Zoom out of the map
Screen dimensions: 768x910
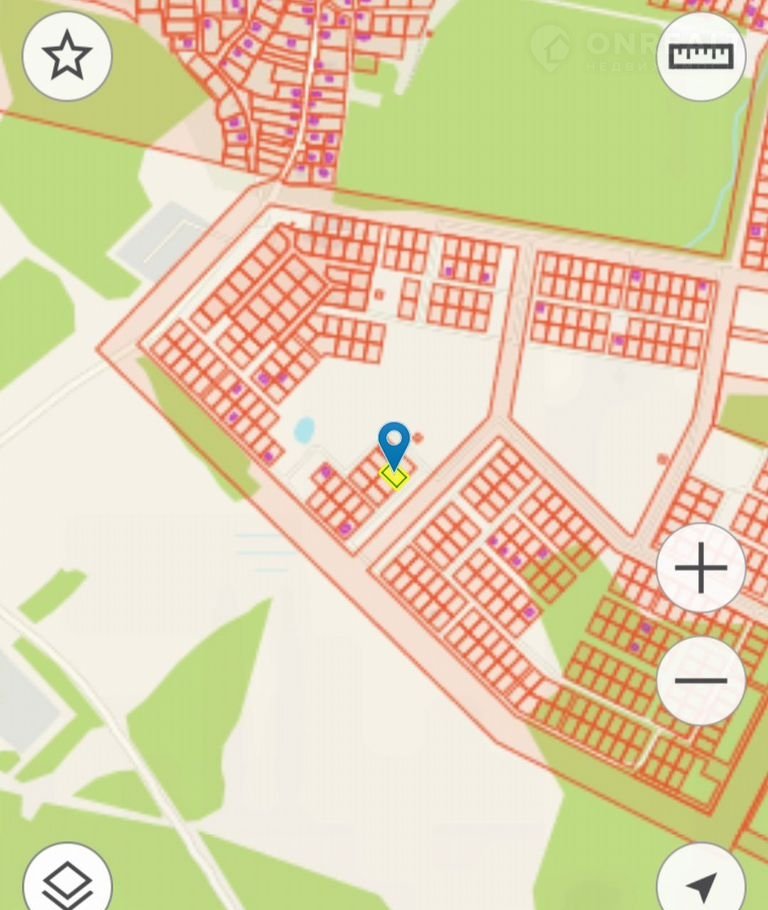701,681
